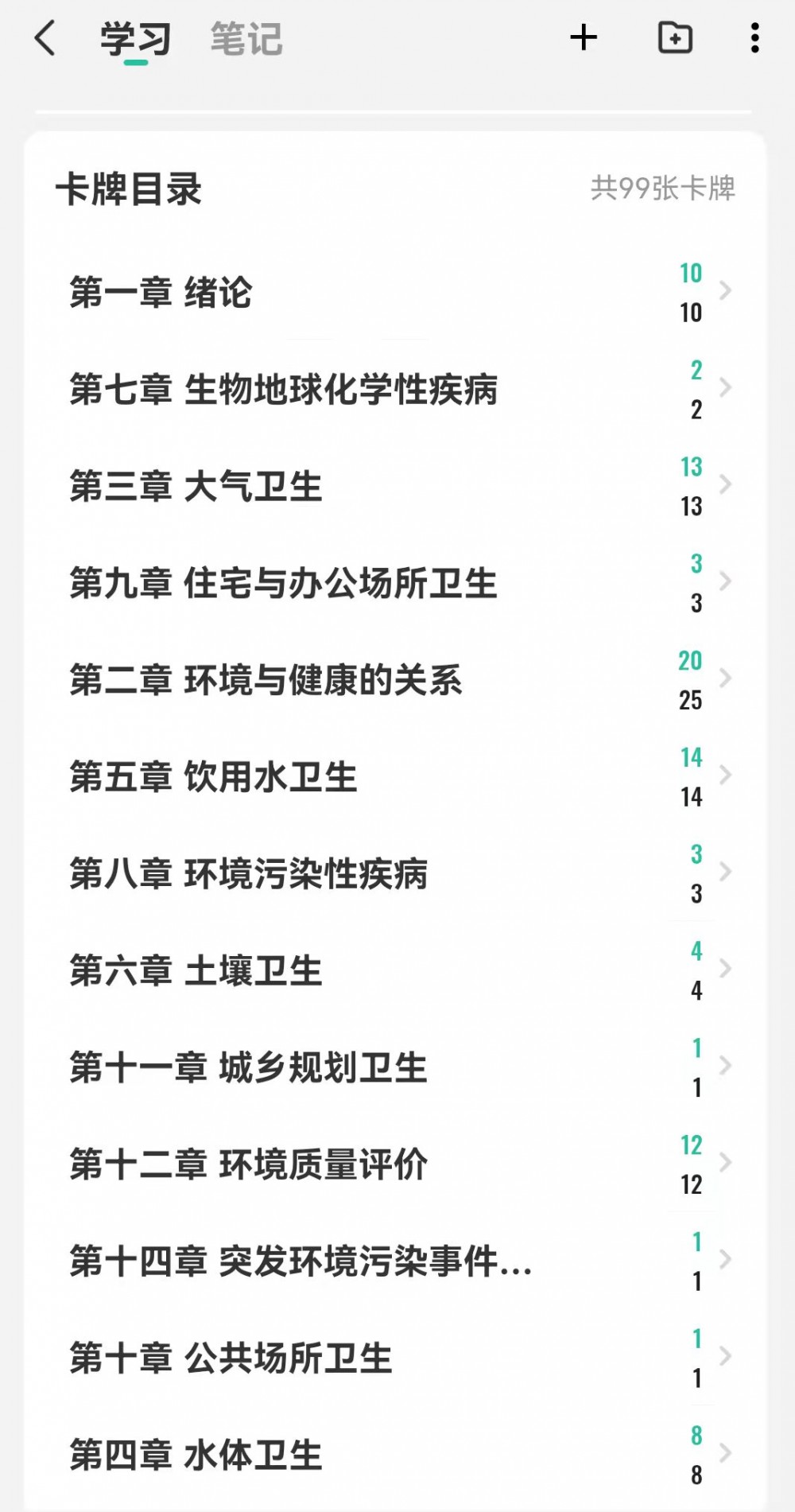
Task: Select the 学习 tab
Action: pos(135,39)
